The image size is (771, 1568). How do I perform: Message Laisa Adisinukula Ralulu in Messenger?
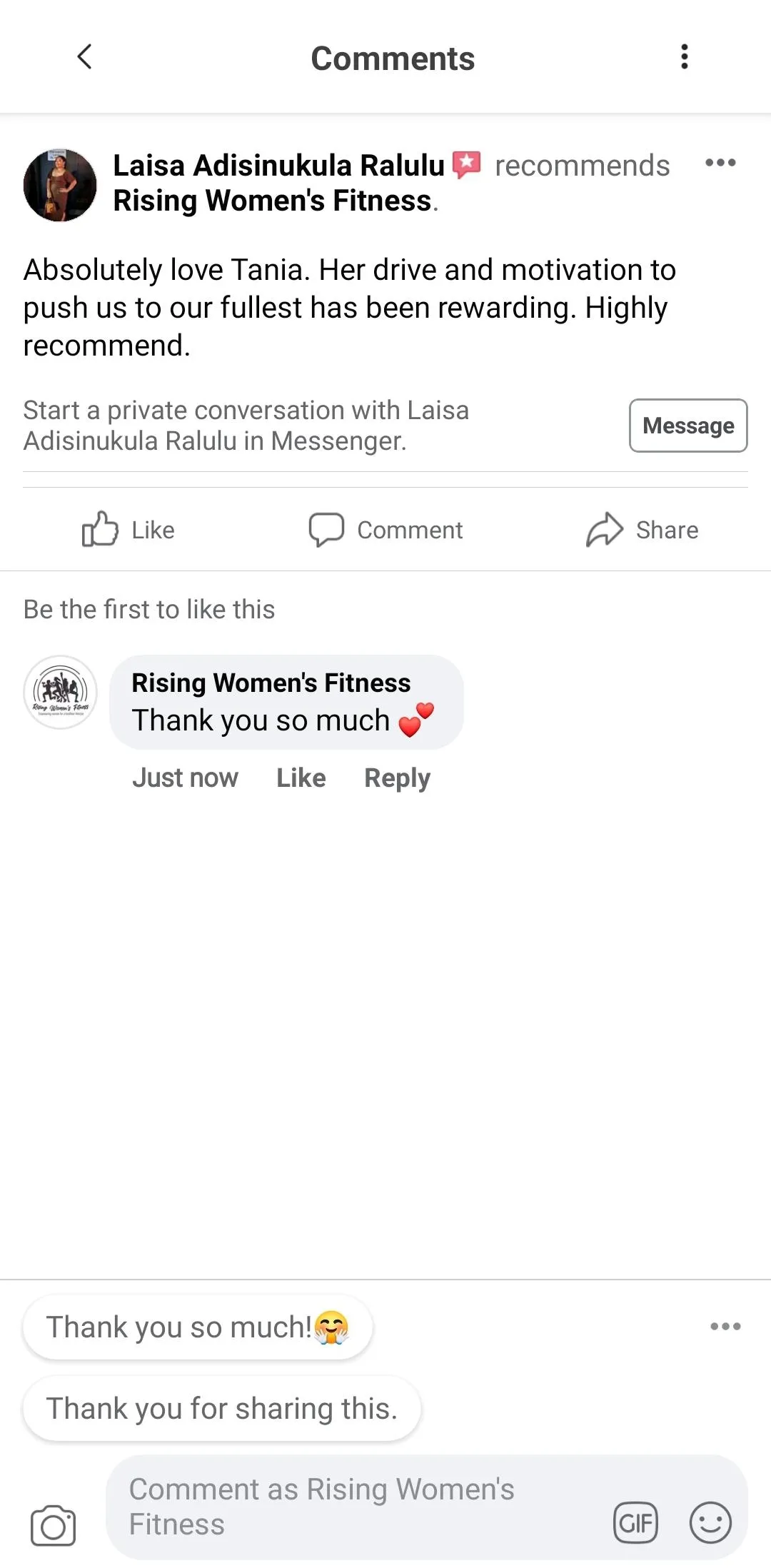point(687,426)
